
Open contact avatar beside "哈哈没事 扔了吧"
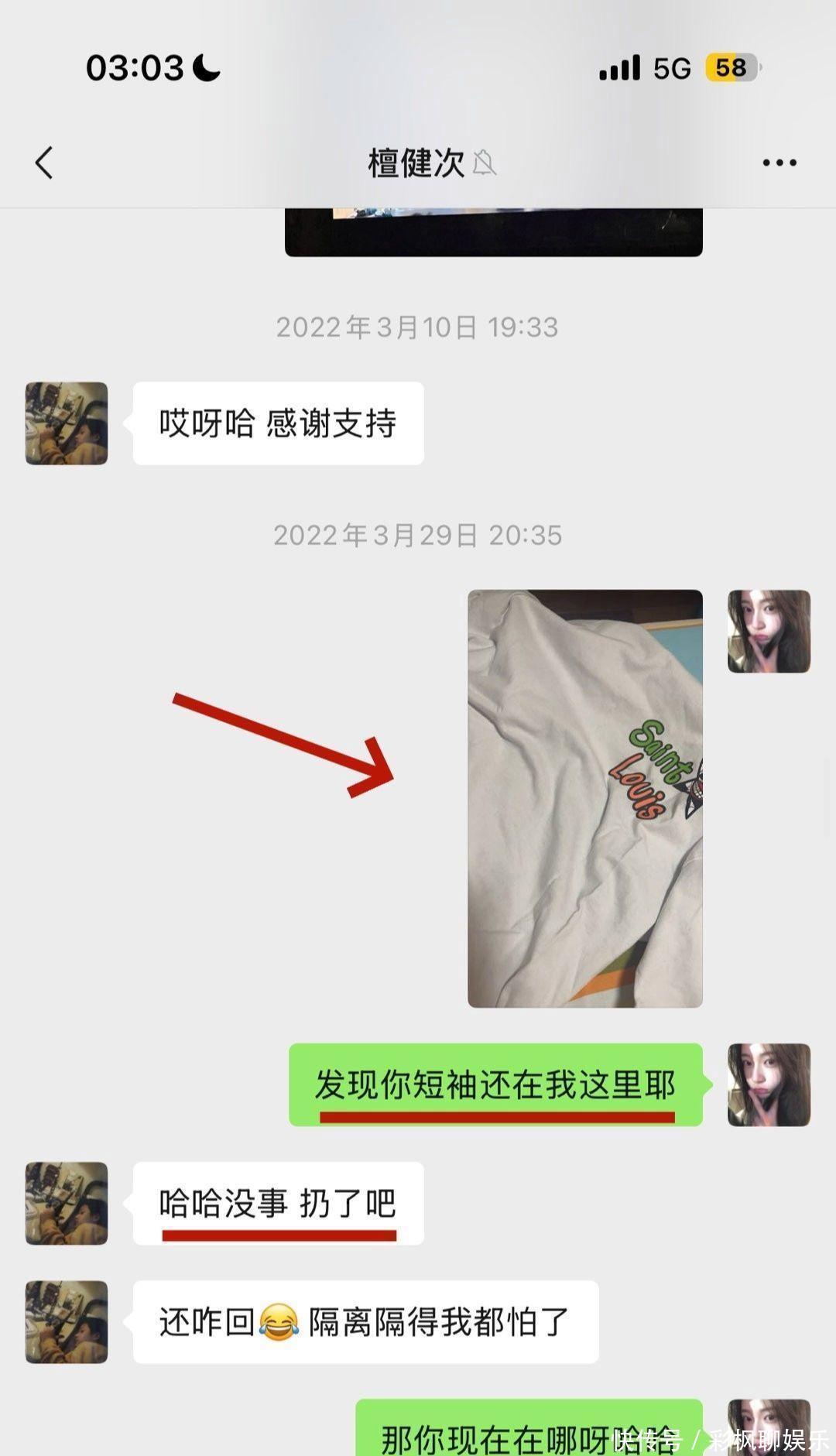(x=67, y=1203)
